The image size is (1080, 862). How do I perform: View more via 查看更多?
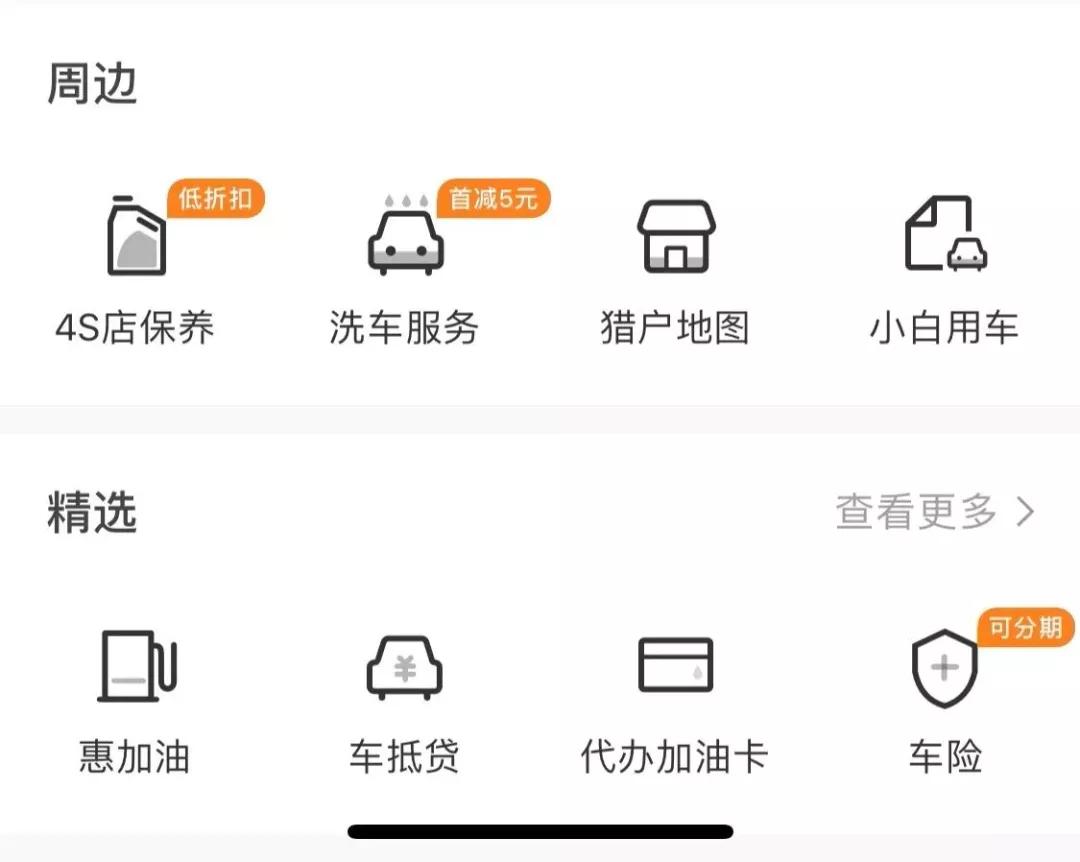click(935, 512)
